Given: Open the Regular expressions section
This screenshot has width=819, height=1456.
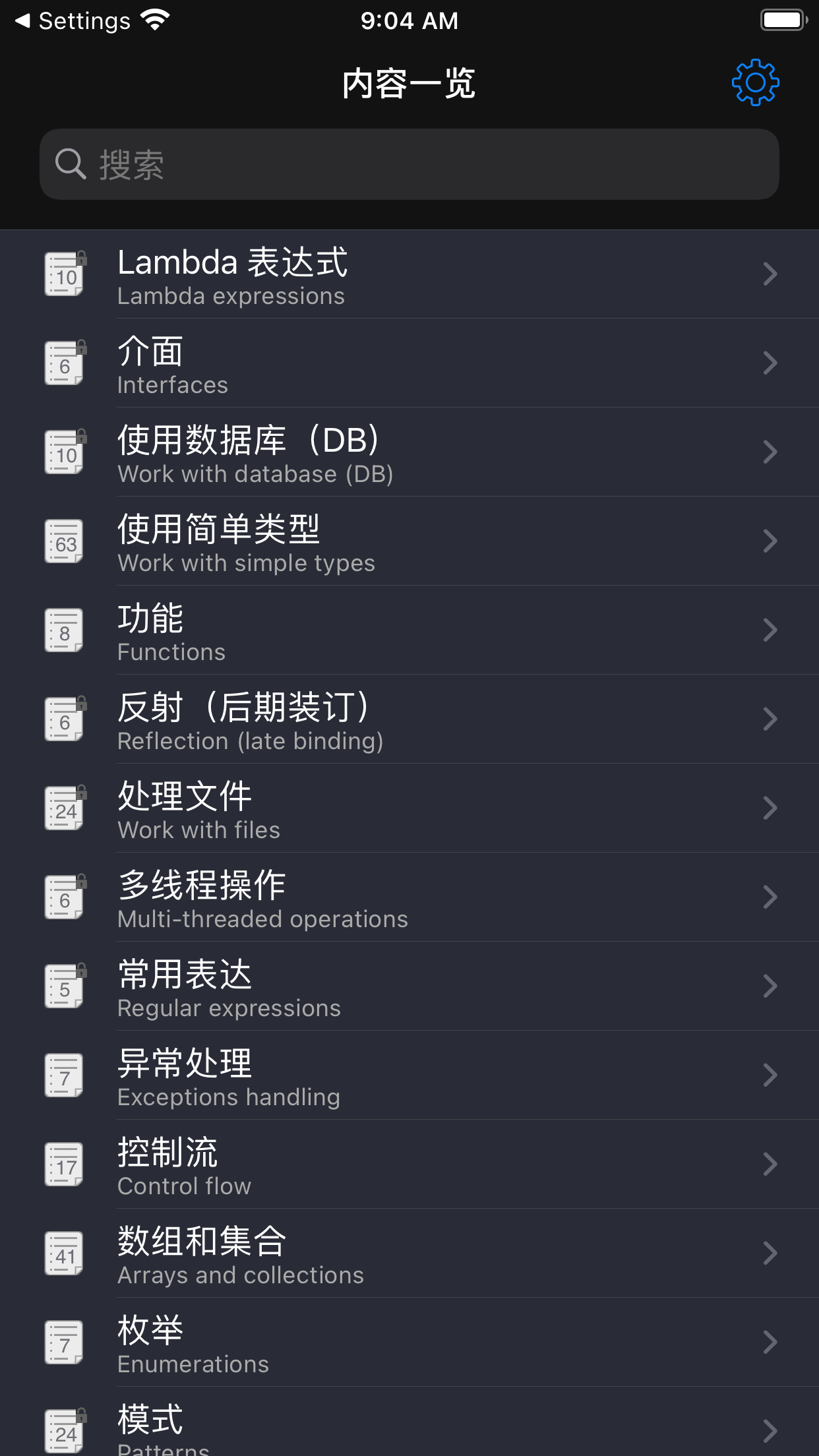Looking at the screenshot, I should [x=409, y=986].
